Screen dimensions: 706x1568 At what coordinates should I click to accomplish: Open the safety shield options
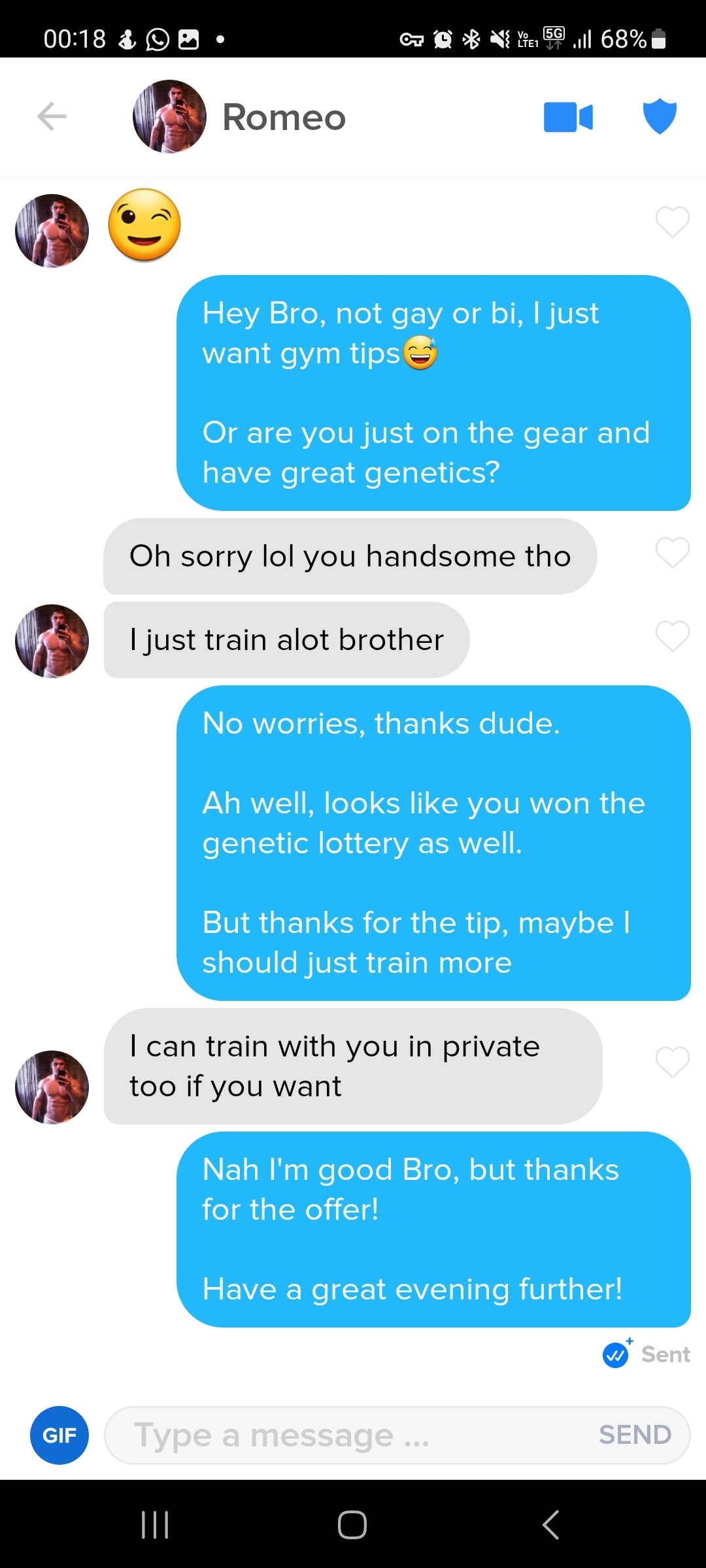click(x=660, y=117)
